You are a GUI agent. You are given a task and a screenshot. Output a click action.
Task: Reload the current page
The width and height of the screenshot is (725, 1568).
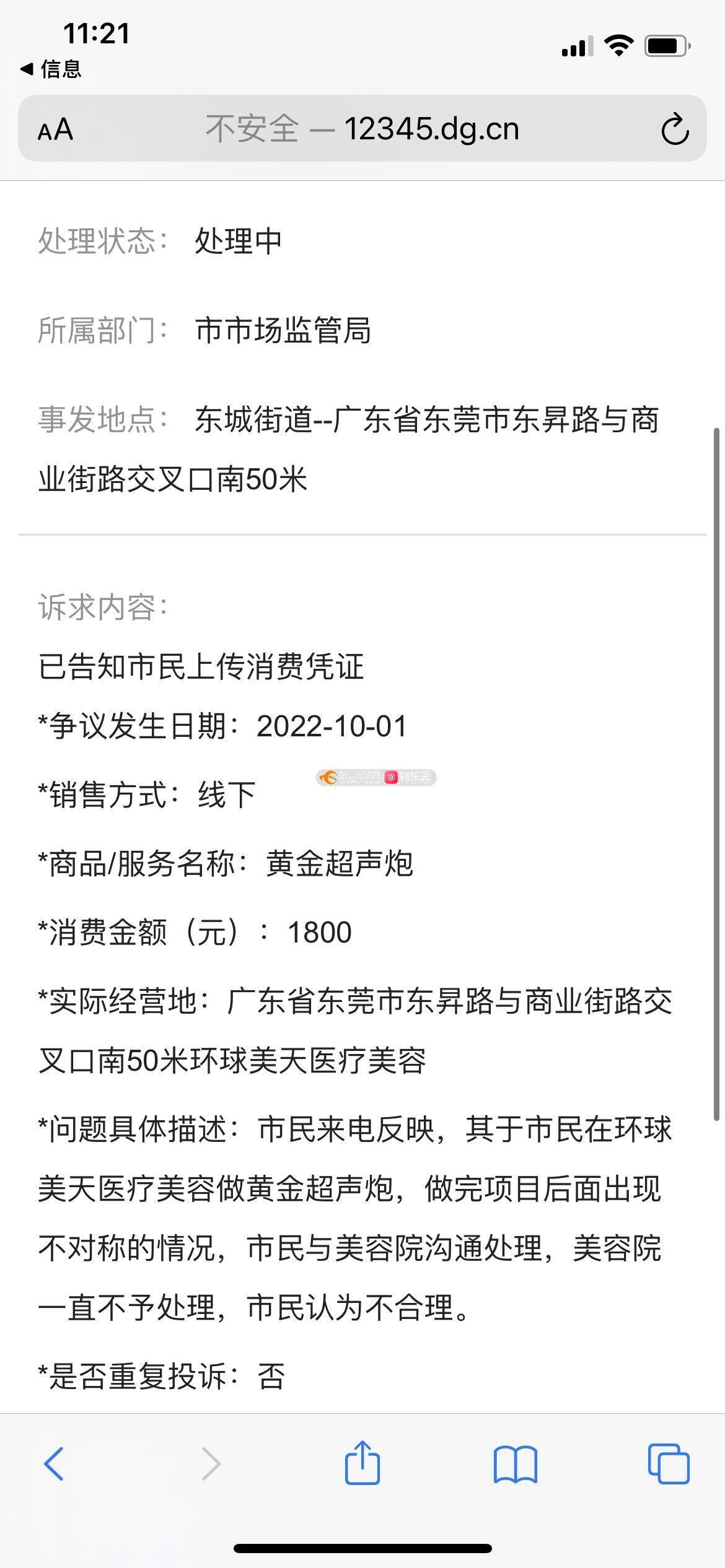tap(674, 129)
